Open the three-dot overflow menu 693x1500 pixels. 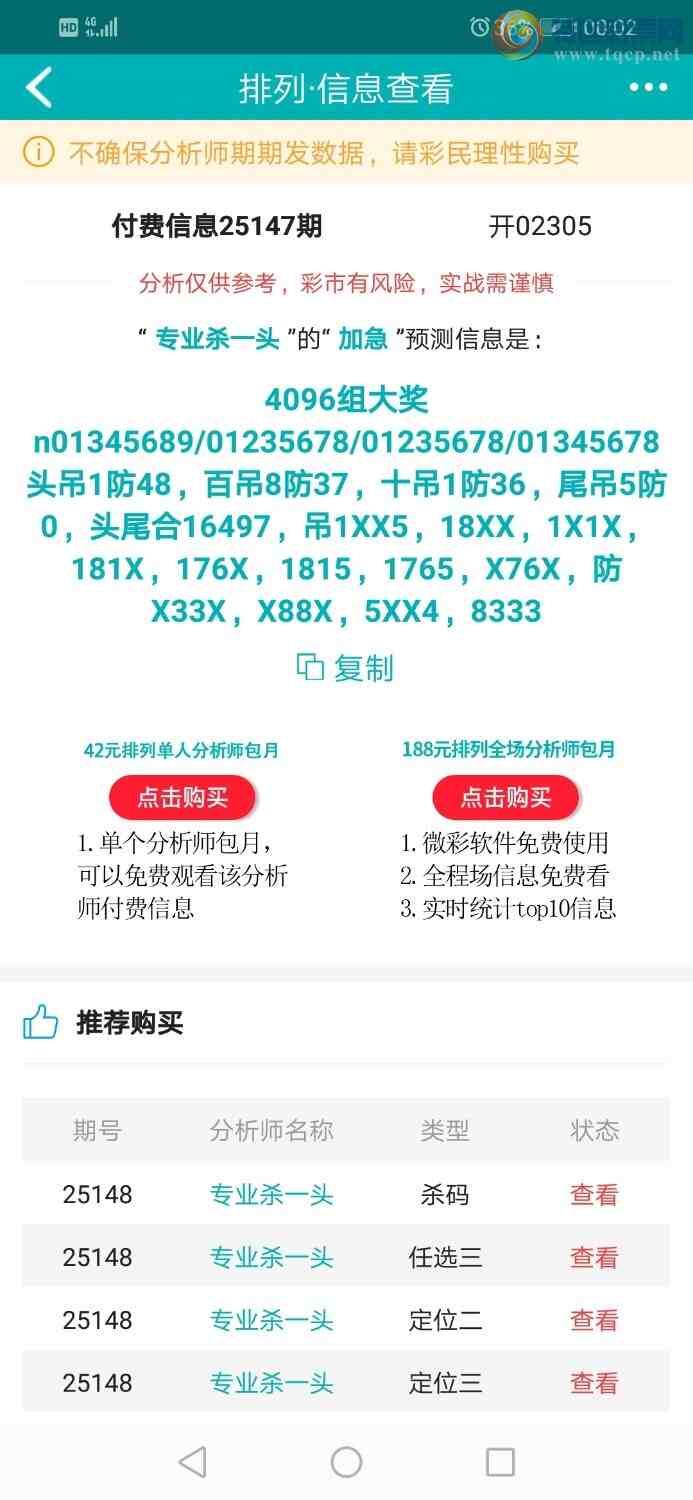coord(648,88)
